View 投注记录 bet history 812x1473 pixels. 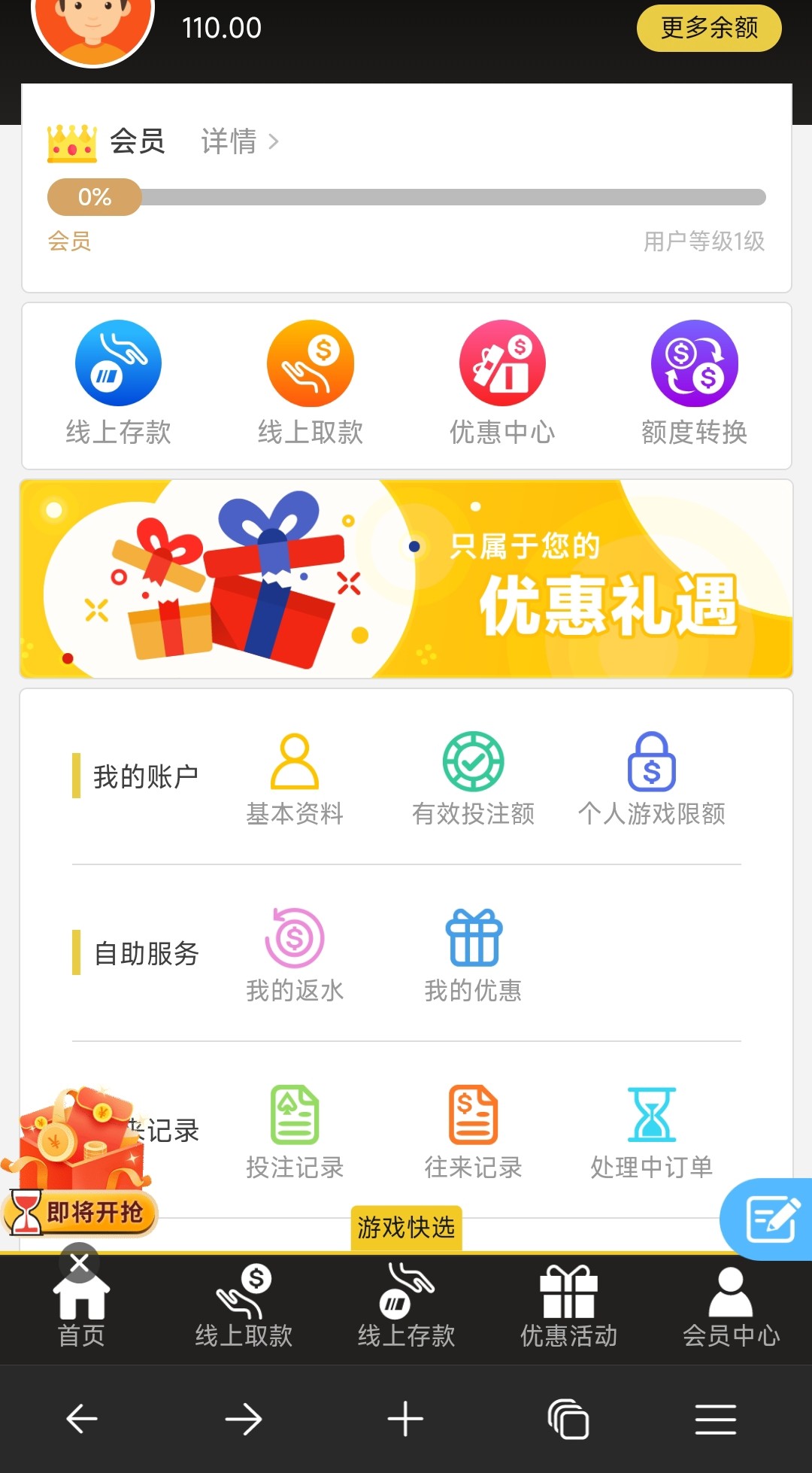coord(295,1132)
